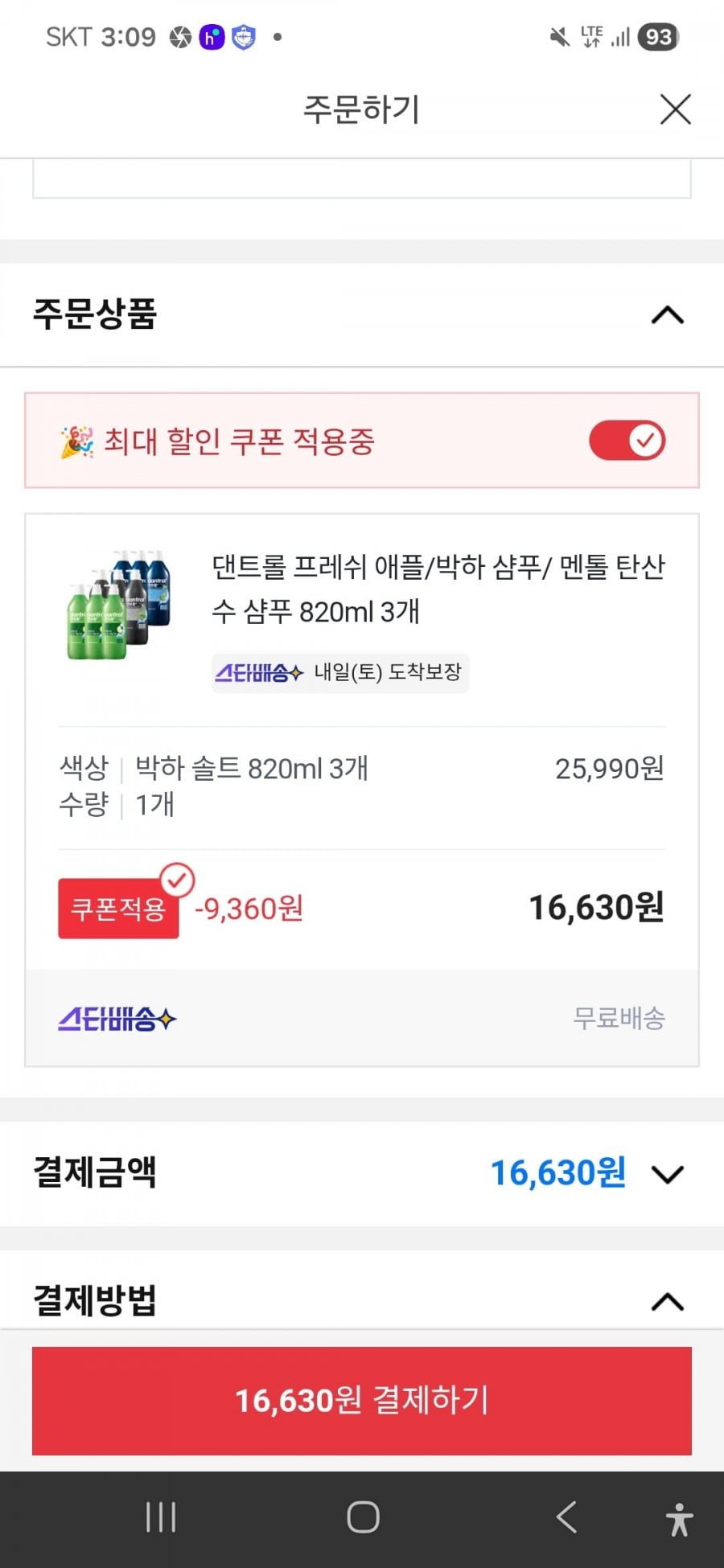Open recent apps from navigation bar
The height and width of the screenshot is (1568, 724).
161,1517
